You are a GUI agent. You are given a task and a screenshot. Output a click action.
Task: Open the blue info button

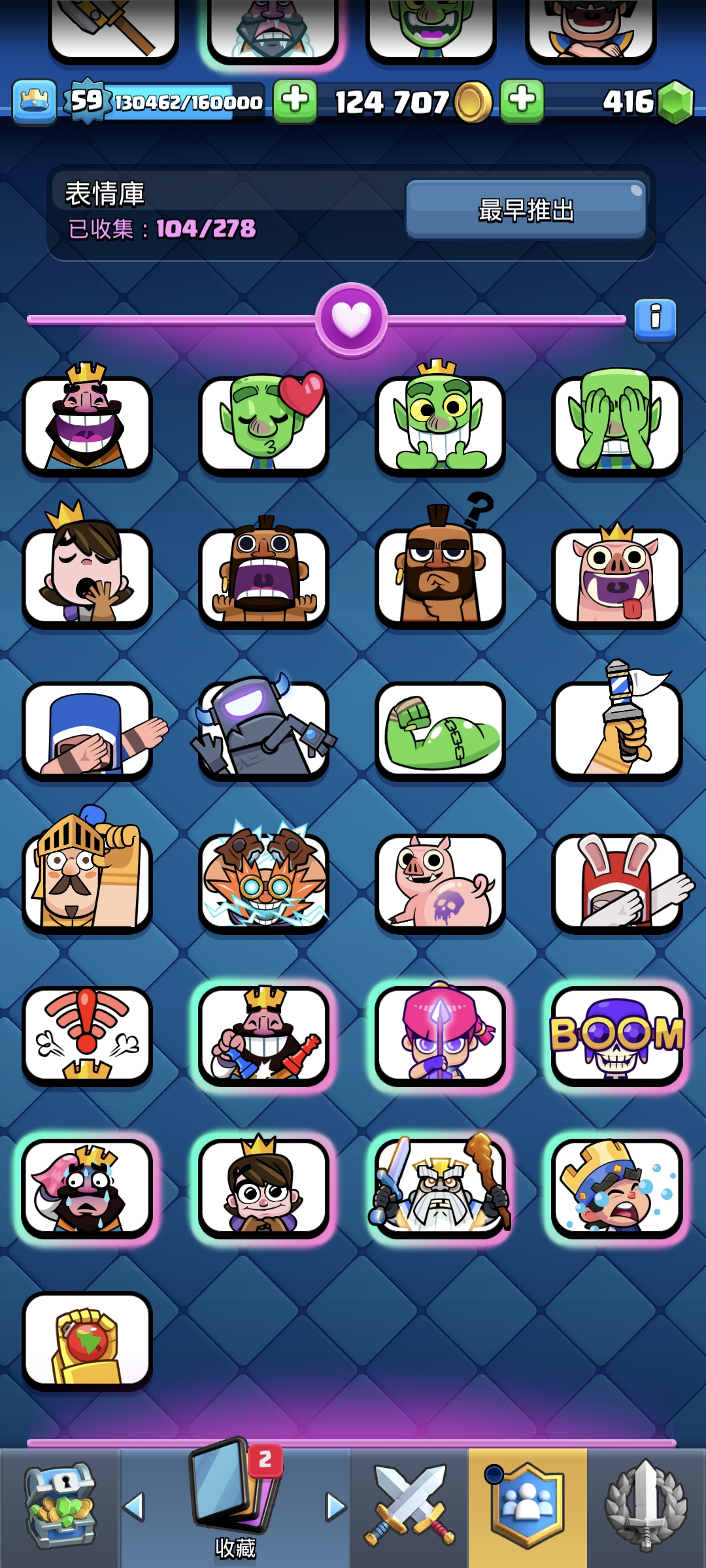click(x=655, y=319)
